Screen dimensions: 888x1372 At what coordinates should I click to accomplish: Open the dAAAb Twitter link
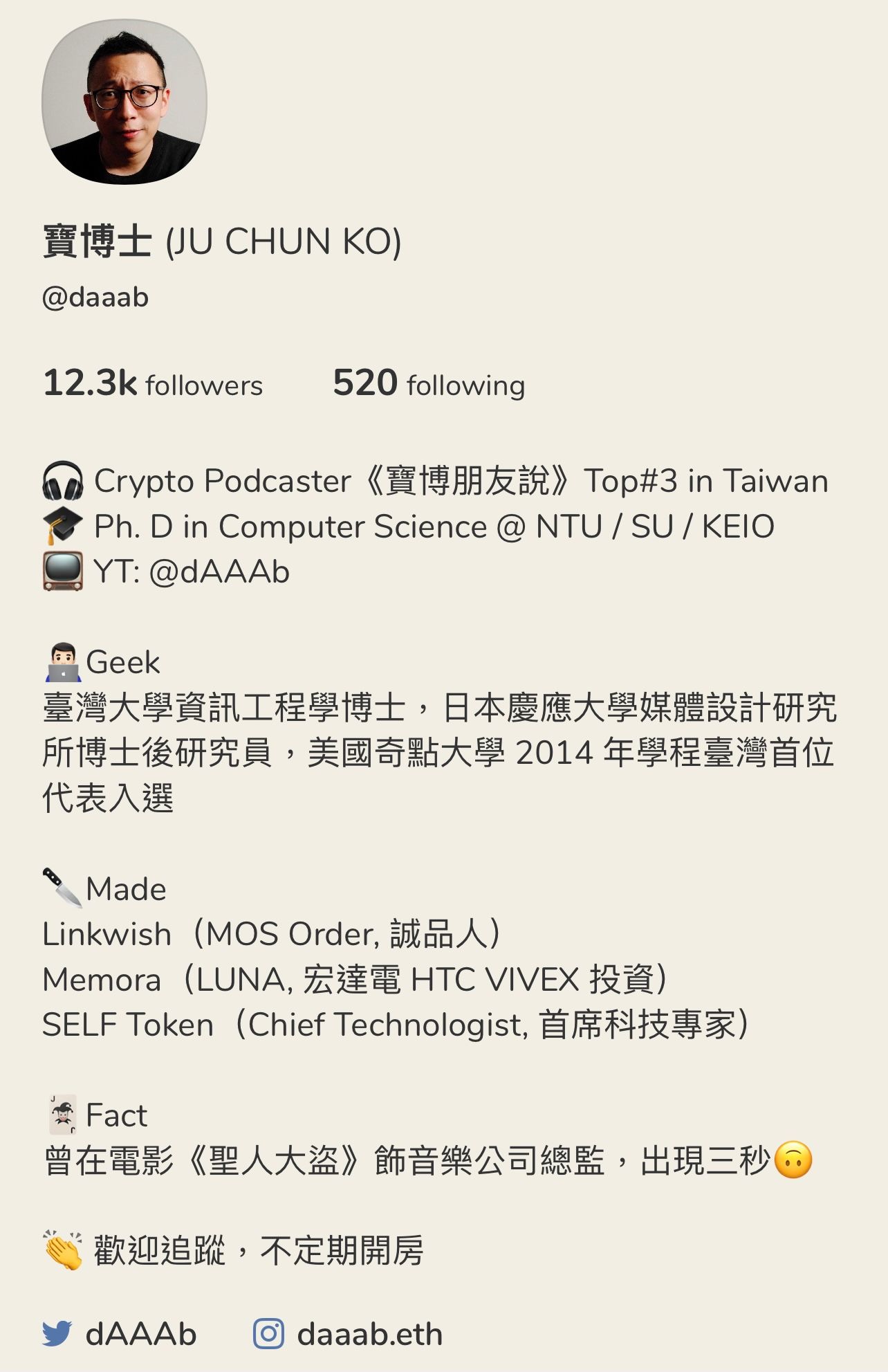[120, 1334]
